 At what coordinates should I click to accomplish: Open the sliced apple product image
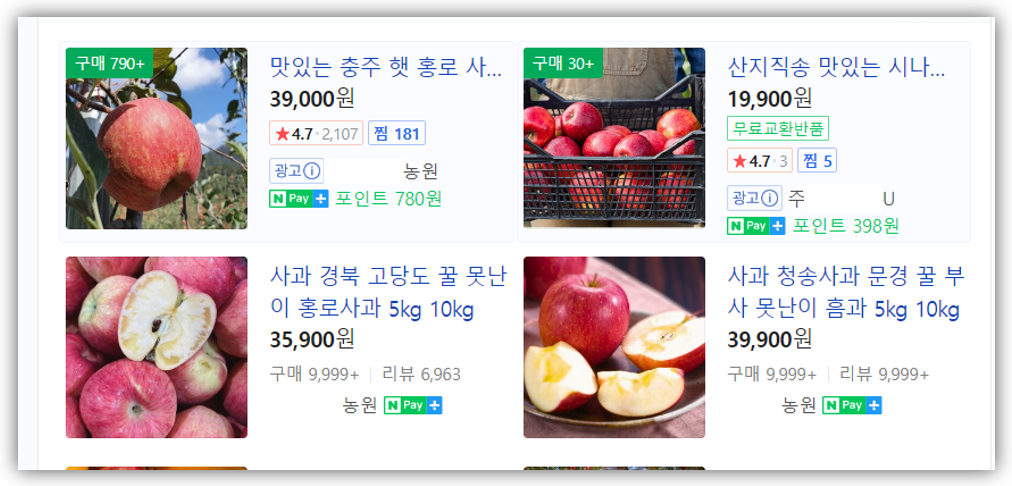614,347
